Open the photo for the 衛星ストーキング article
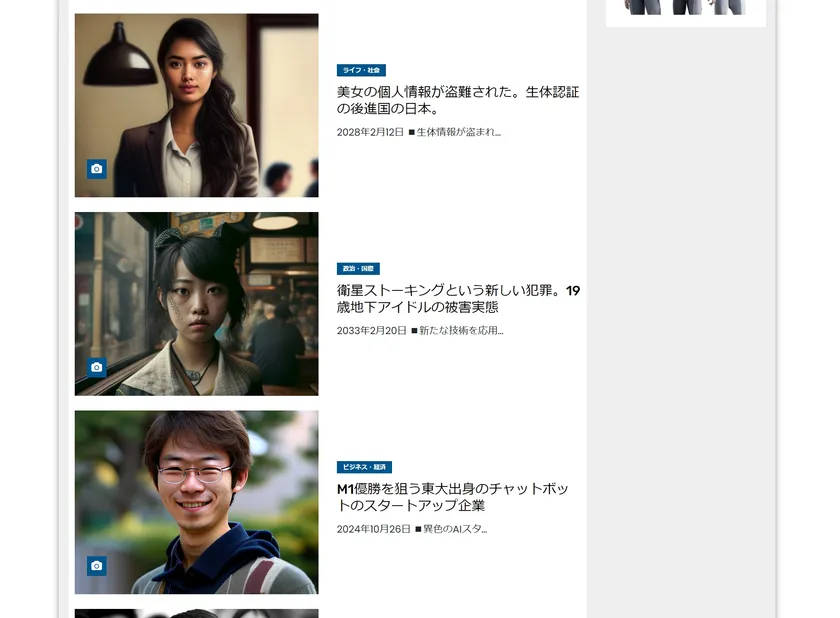 coord(196,303)
